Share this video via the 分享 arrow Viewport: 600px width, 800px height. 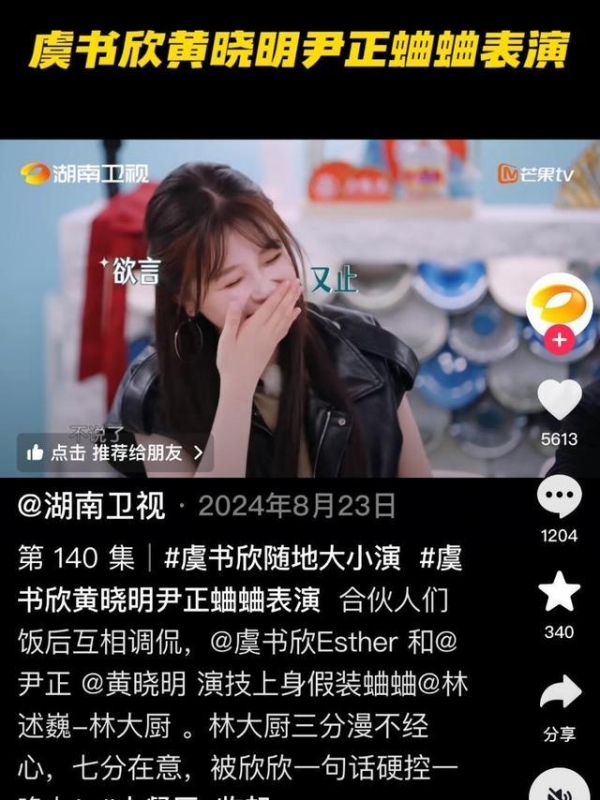coord(559,692)
